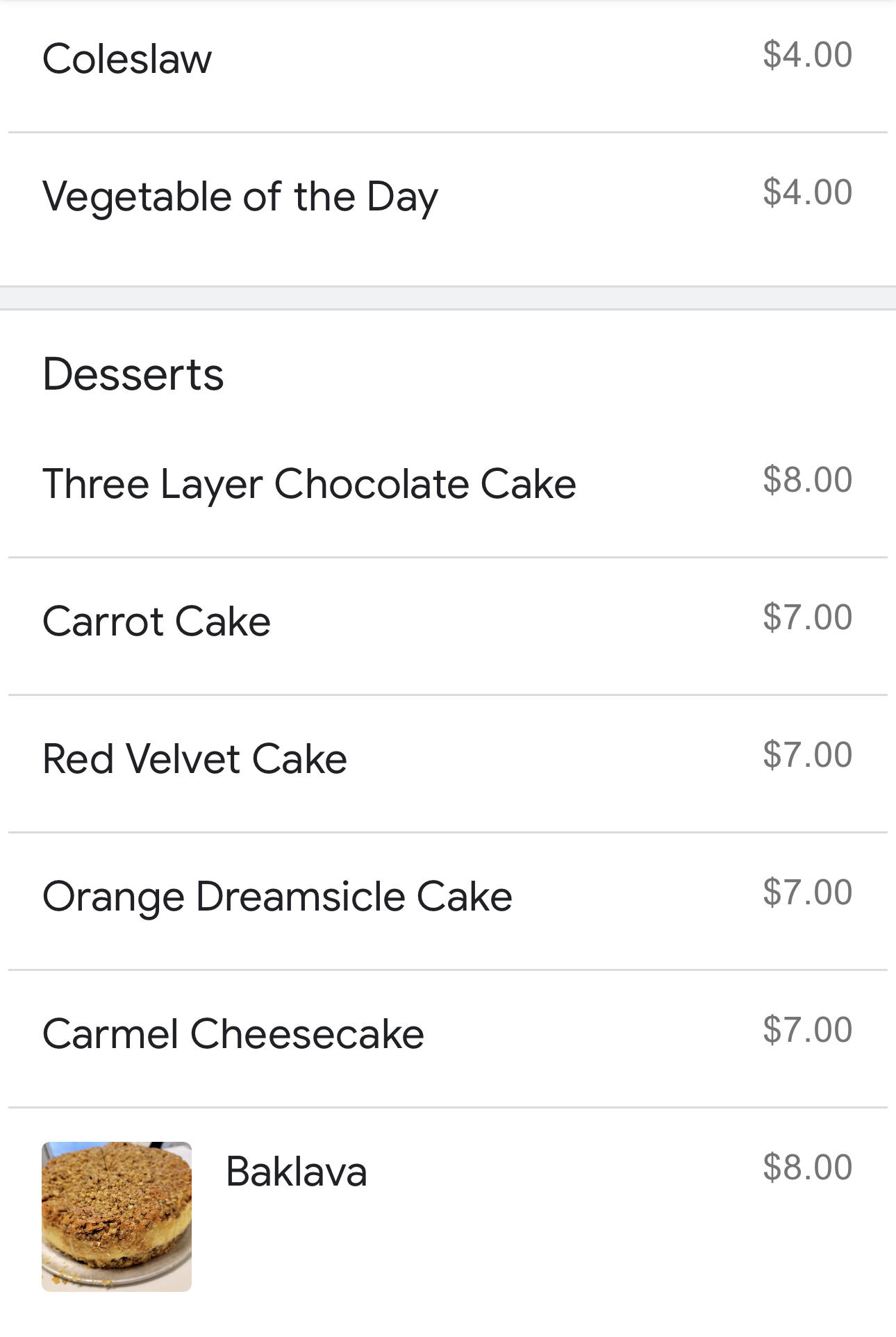The width and height of the screenshot is (896, 1337).
Task: View Red Velvet Cake details
Action: point(194,759)
